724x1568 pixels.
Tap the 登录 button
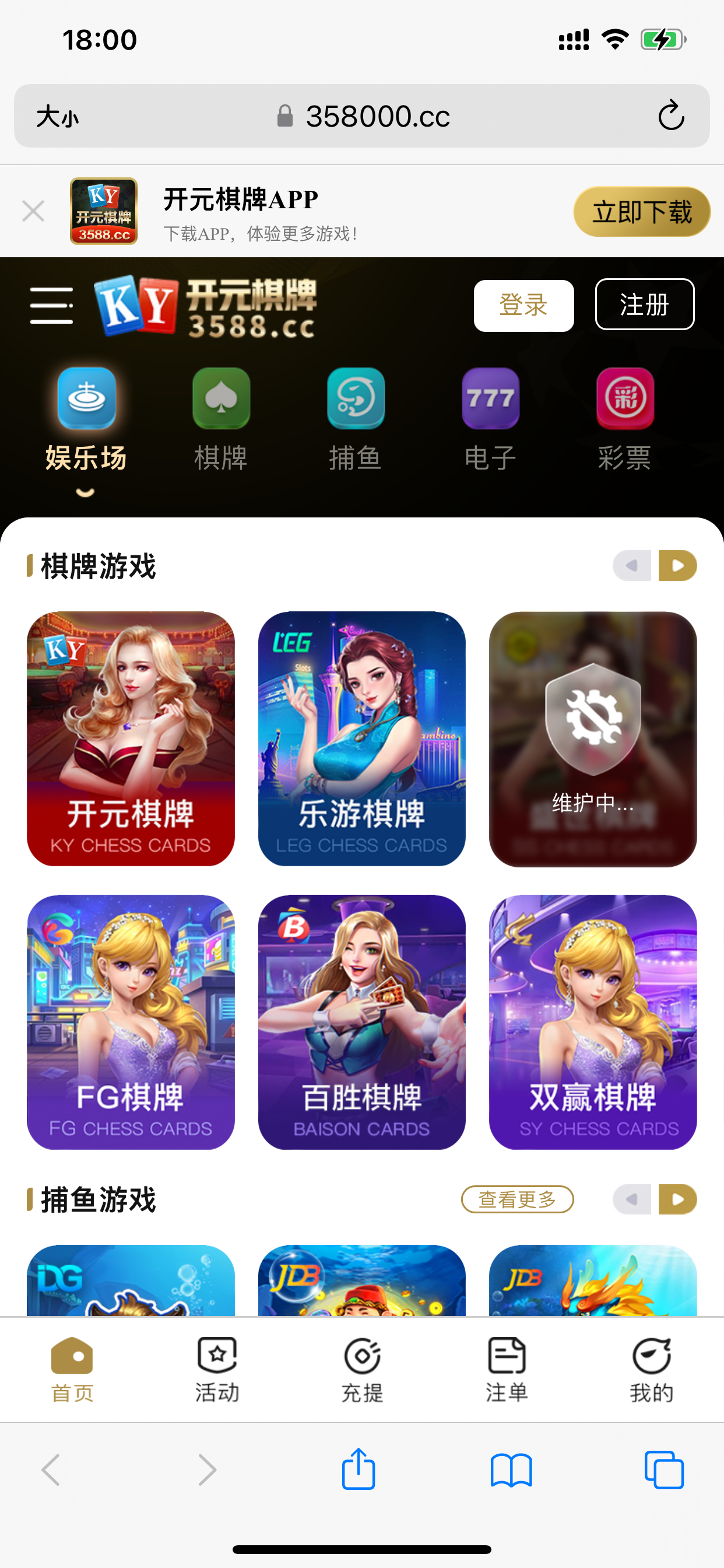(x=523, y=306)
